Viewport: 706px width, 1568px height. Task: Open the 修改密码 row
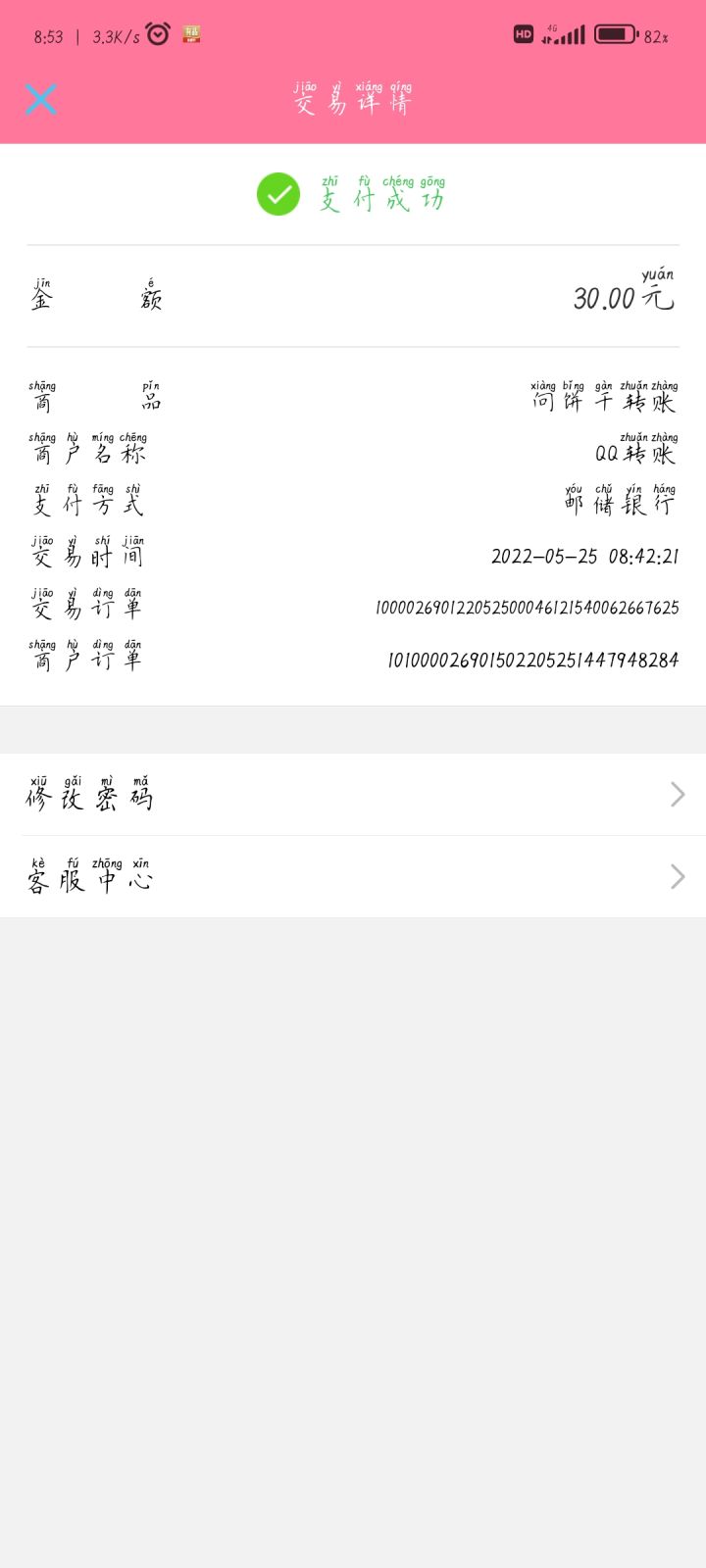353,795
